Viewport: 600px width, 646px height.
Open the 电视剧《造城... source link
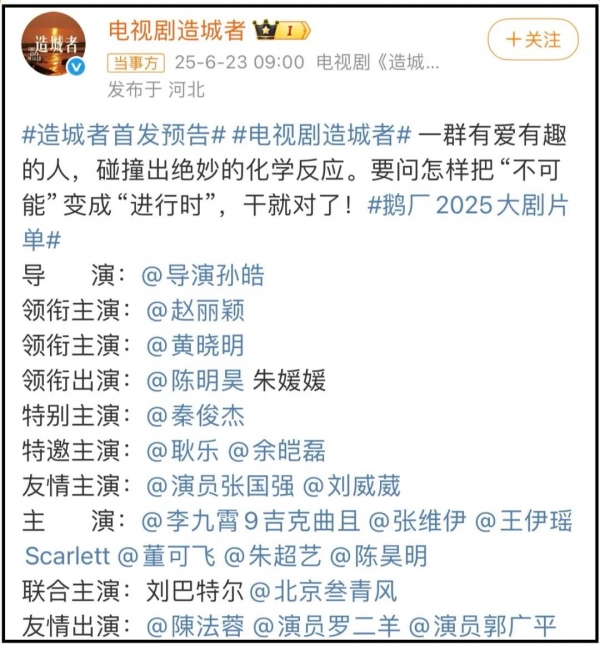pos(376,62)
